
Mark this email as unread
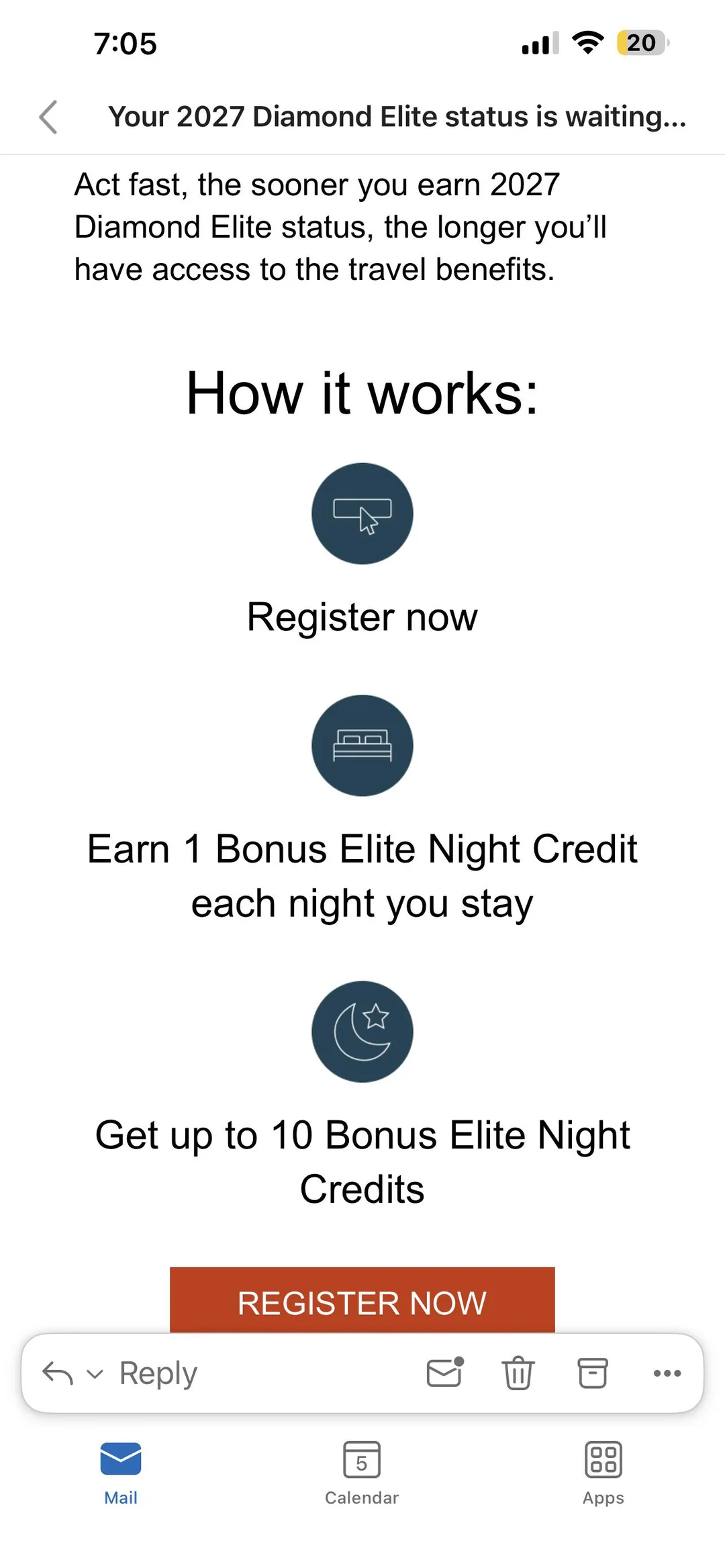pyautogui.click(x=445, y=1373)
